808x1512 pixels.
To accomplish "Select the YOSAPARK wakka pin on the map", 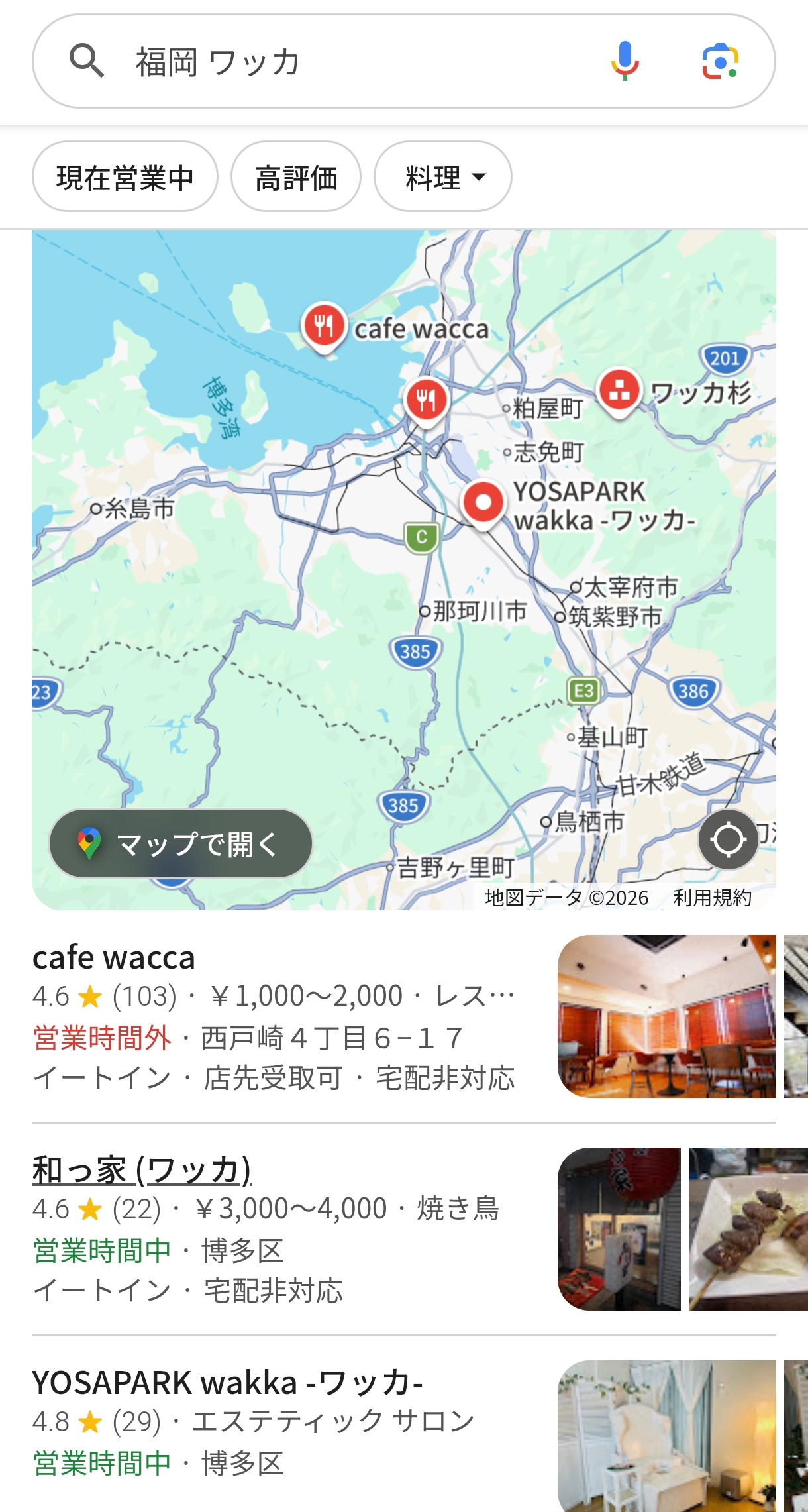I will coord(483,502).
